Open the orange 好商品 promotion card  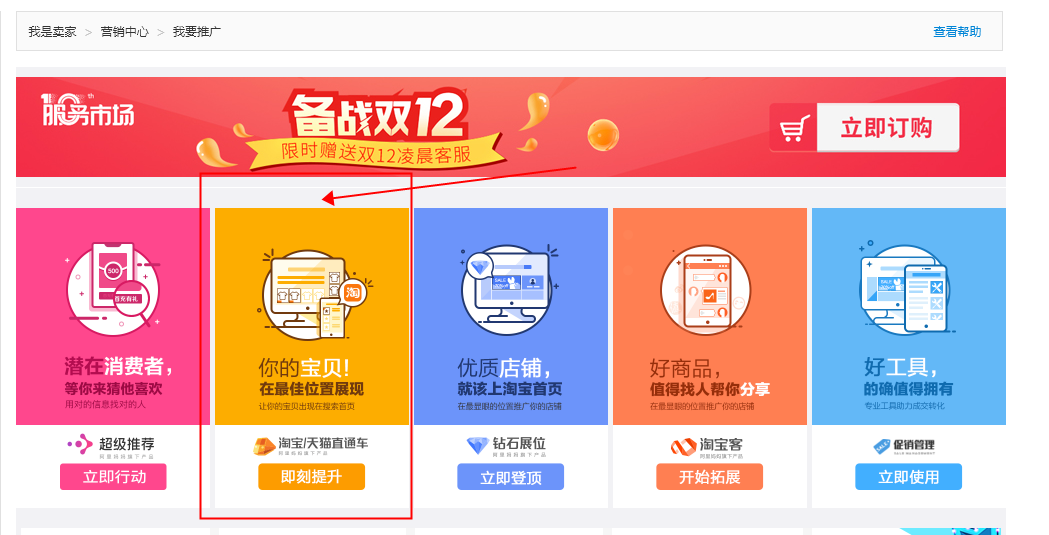pos(709,315)
